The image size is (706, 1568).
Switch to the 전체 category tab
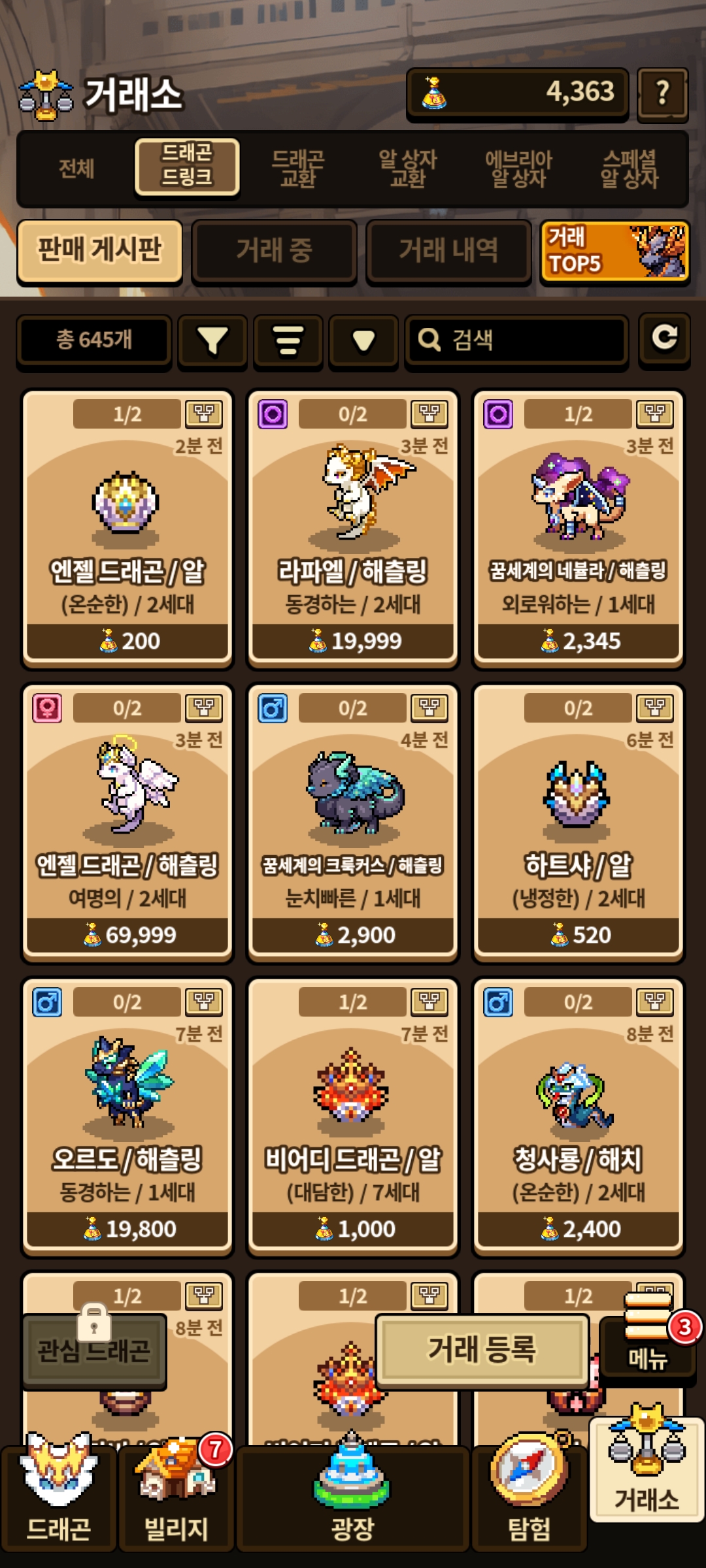(x=76, y=168)
